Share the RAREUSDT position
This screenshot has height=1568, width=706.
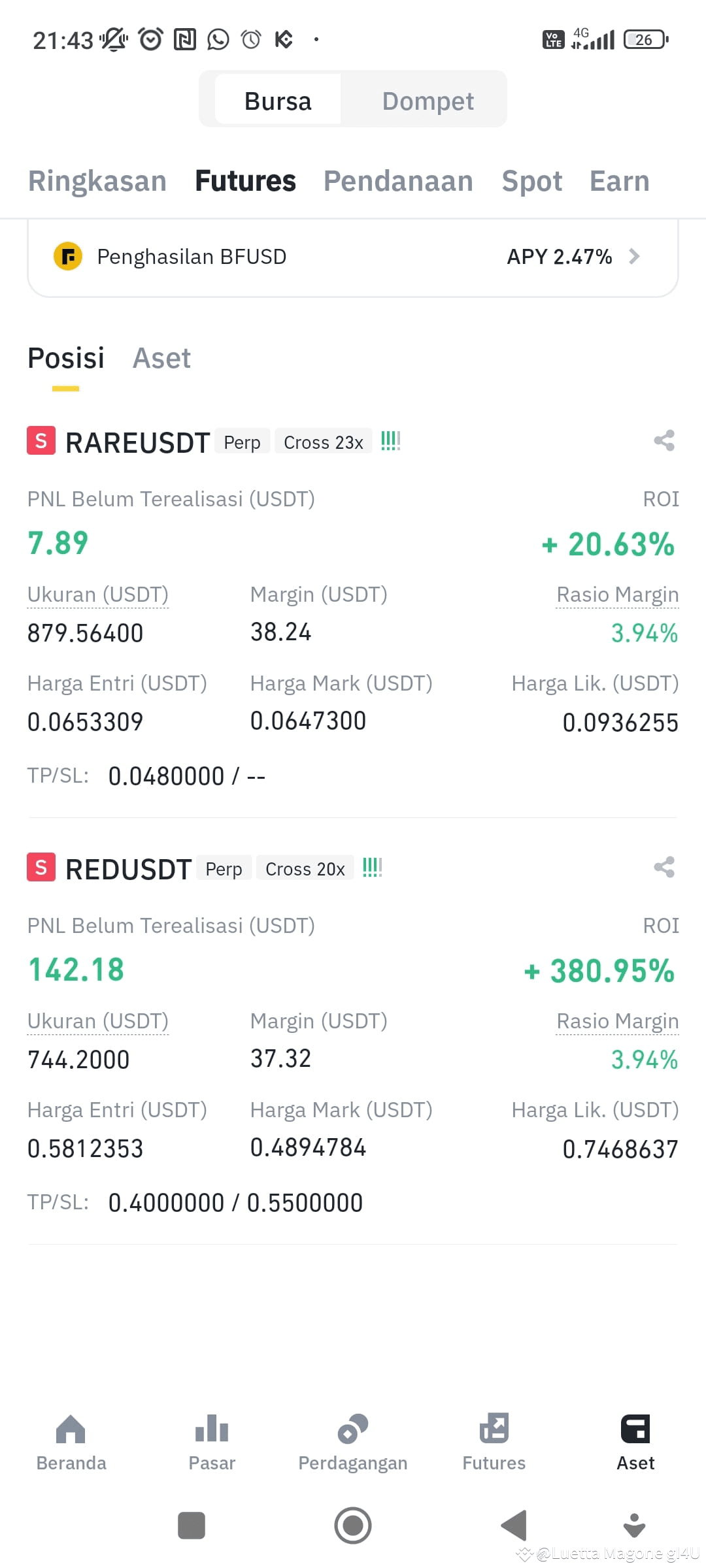[664, 440]
